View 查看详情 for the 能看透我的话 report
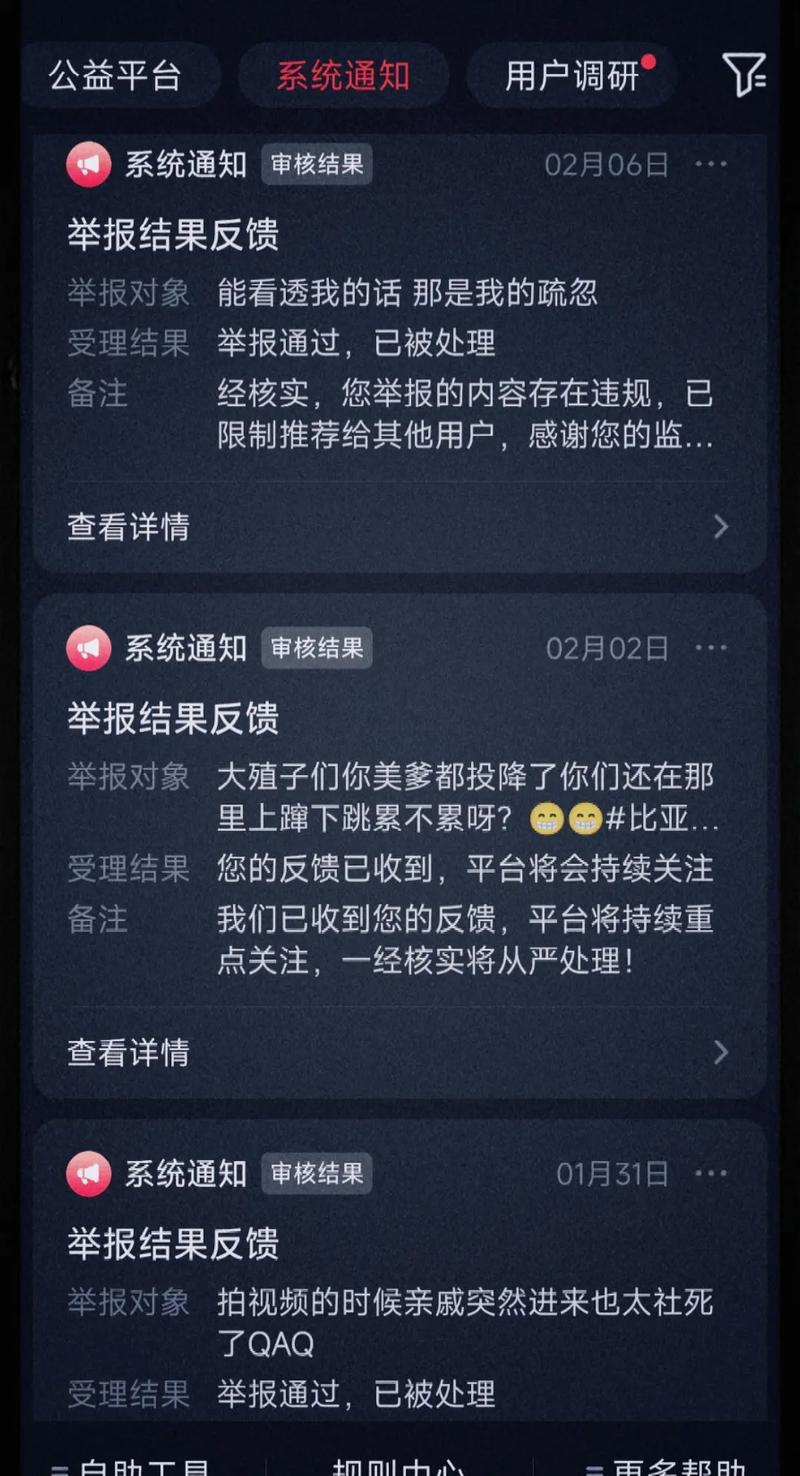The width and height of the screenshot is (800, 1476). (398, 527)
